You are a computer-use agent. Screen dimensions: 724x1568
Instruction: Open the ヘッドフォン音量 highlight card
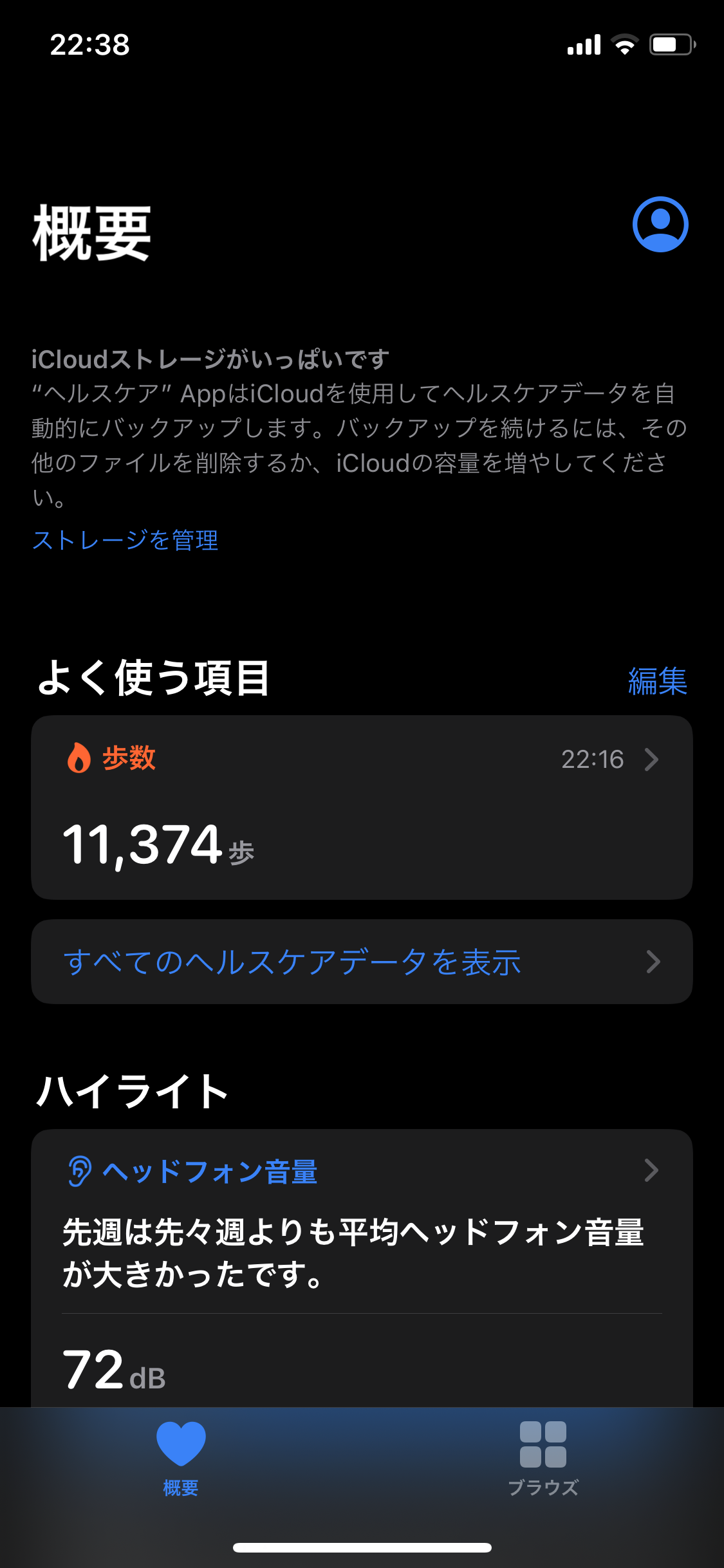pyautogui.click(x=362, y=1268)
